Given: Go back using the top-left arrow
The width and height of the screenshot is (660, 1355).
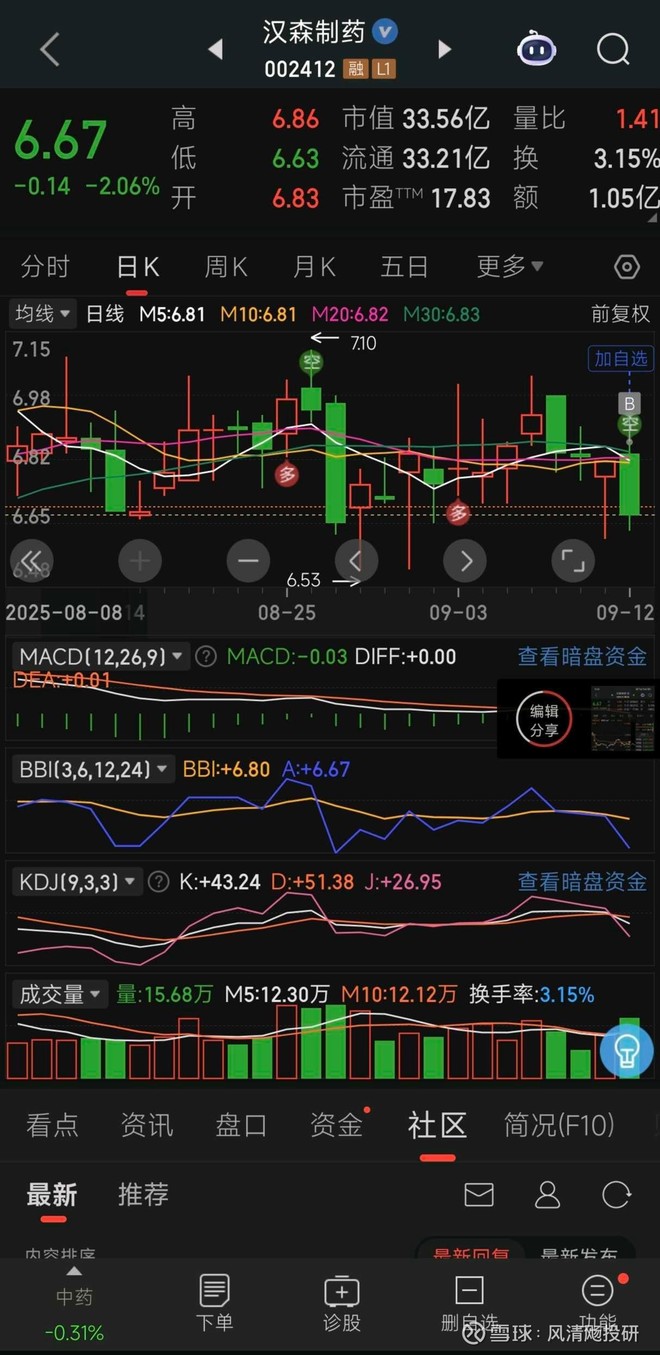Looking at the screenshot, I should [x=50, y=48].
